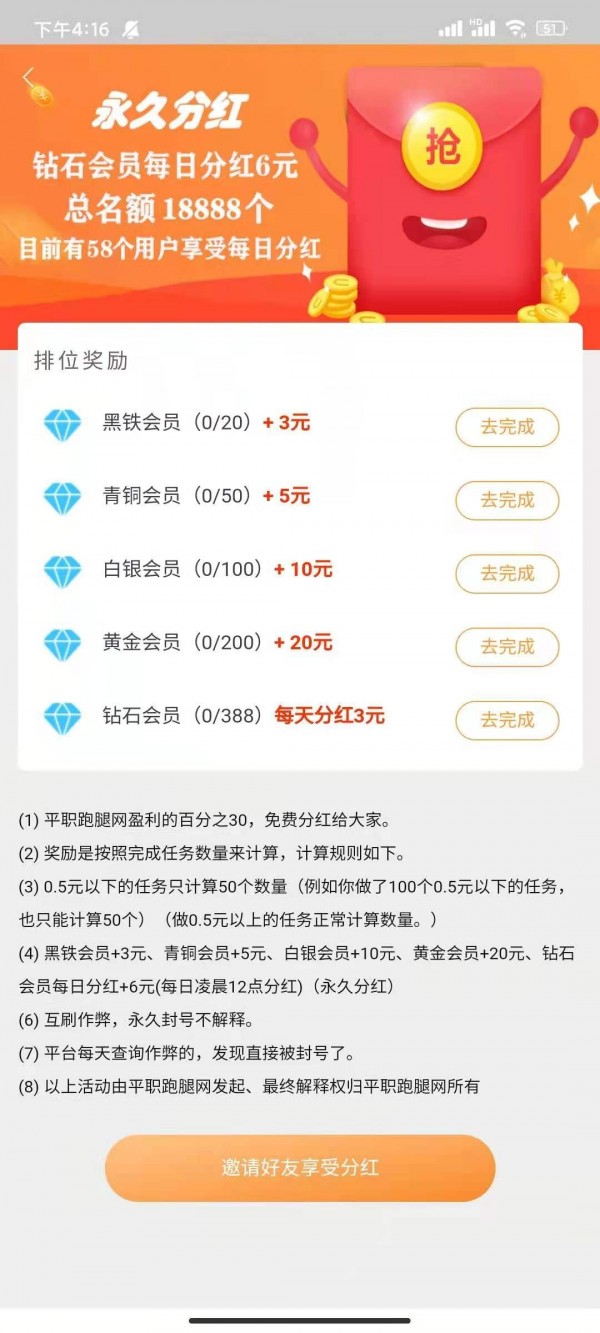Tap 去完成 for 白银会员
This screenshot has width=600, height=1333.
point(507,573)
